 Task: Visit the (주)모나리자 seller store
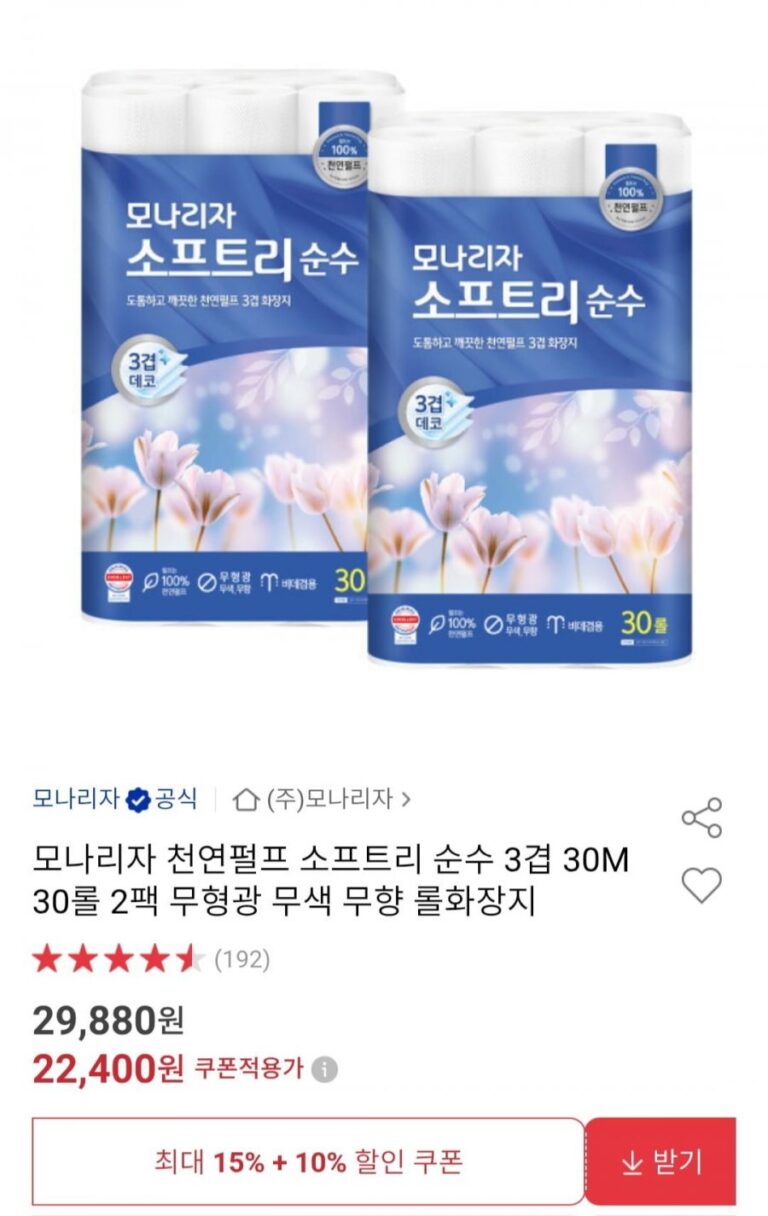[322, 799]
